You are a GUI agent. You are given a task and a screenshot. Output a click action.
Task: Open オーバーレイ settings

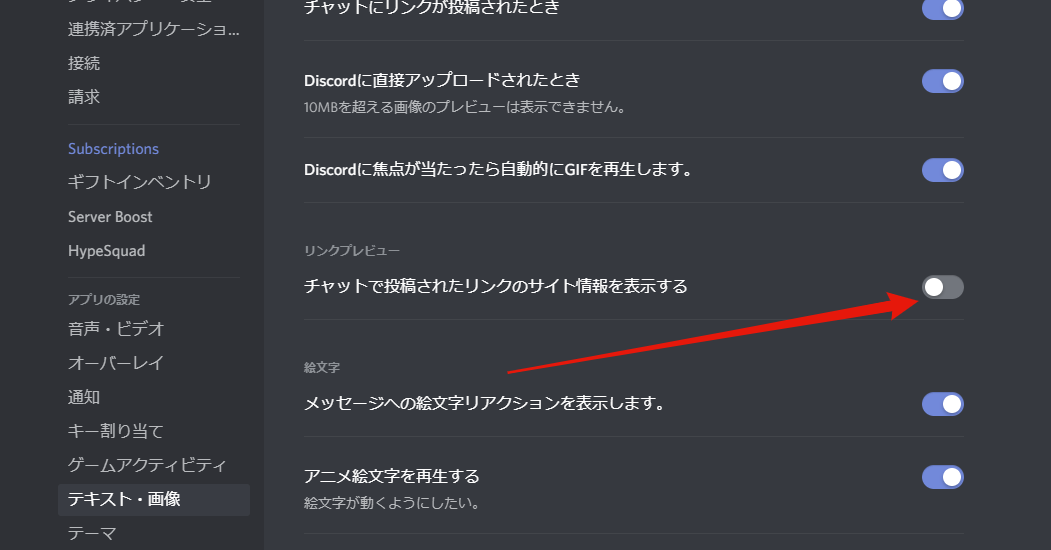pos(116,363)
